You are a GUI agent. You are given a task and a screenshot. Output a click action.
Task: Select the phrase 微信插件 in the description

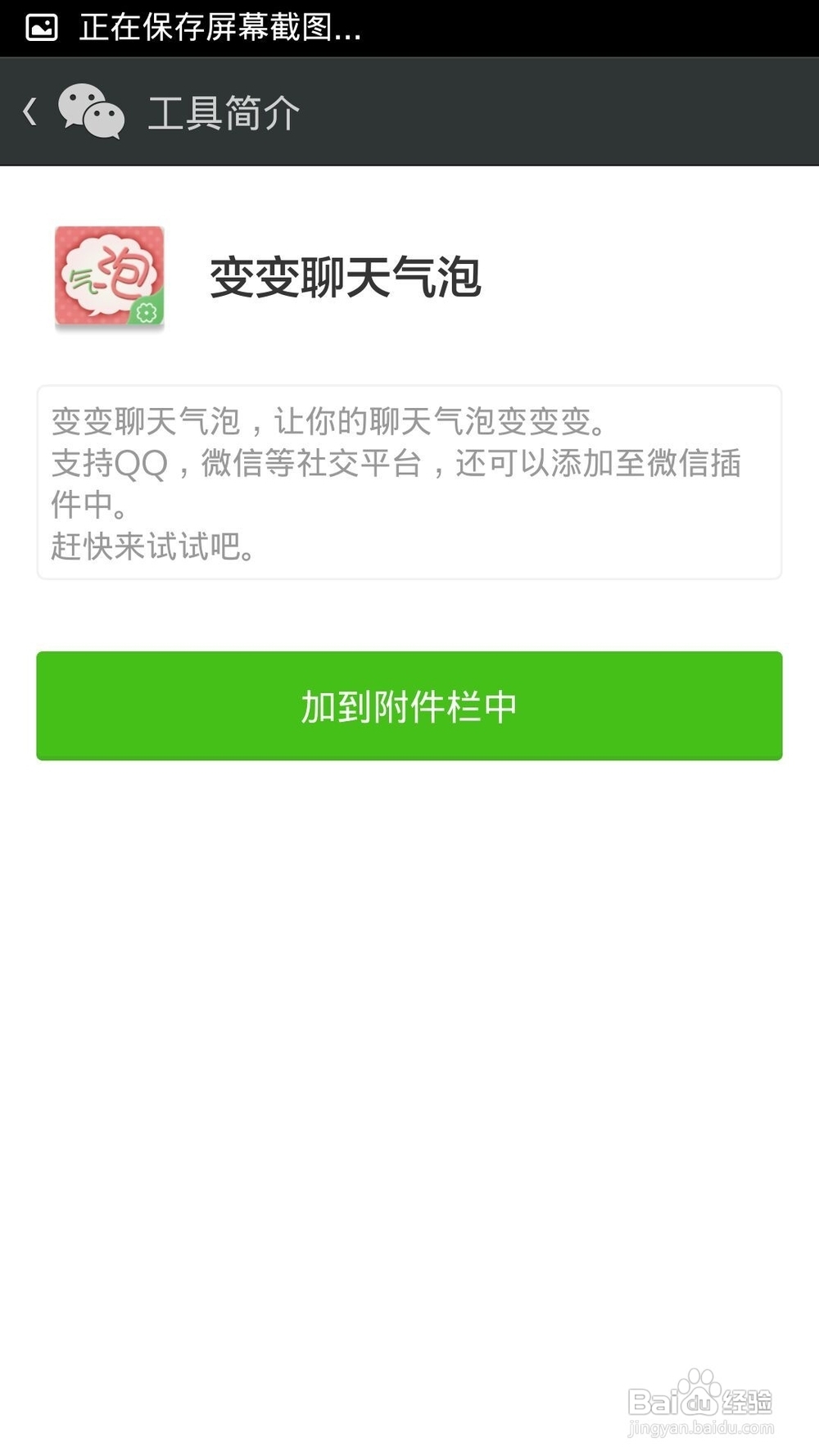click(x=702, y=464)
